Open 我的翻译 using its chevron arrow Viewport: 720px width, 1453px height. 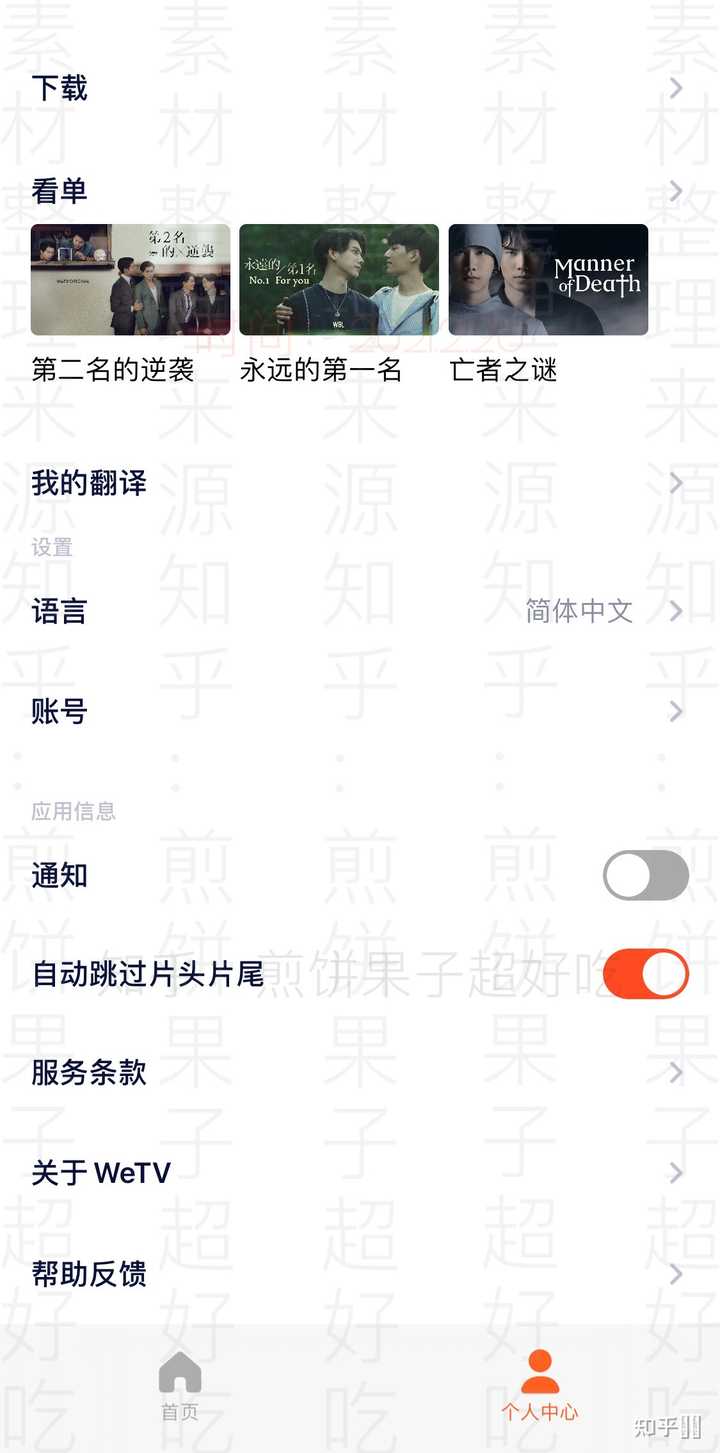click(x=677, y=483)
